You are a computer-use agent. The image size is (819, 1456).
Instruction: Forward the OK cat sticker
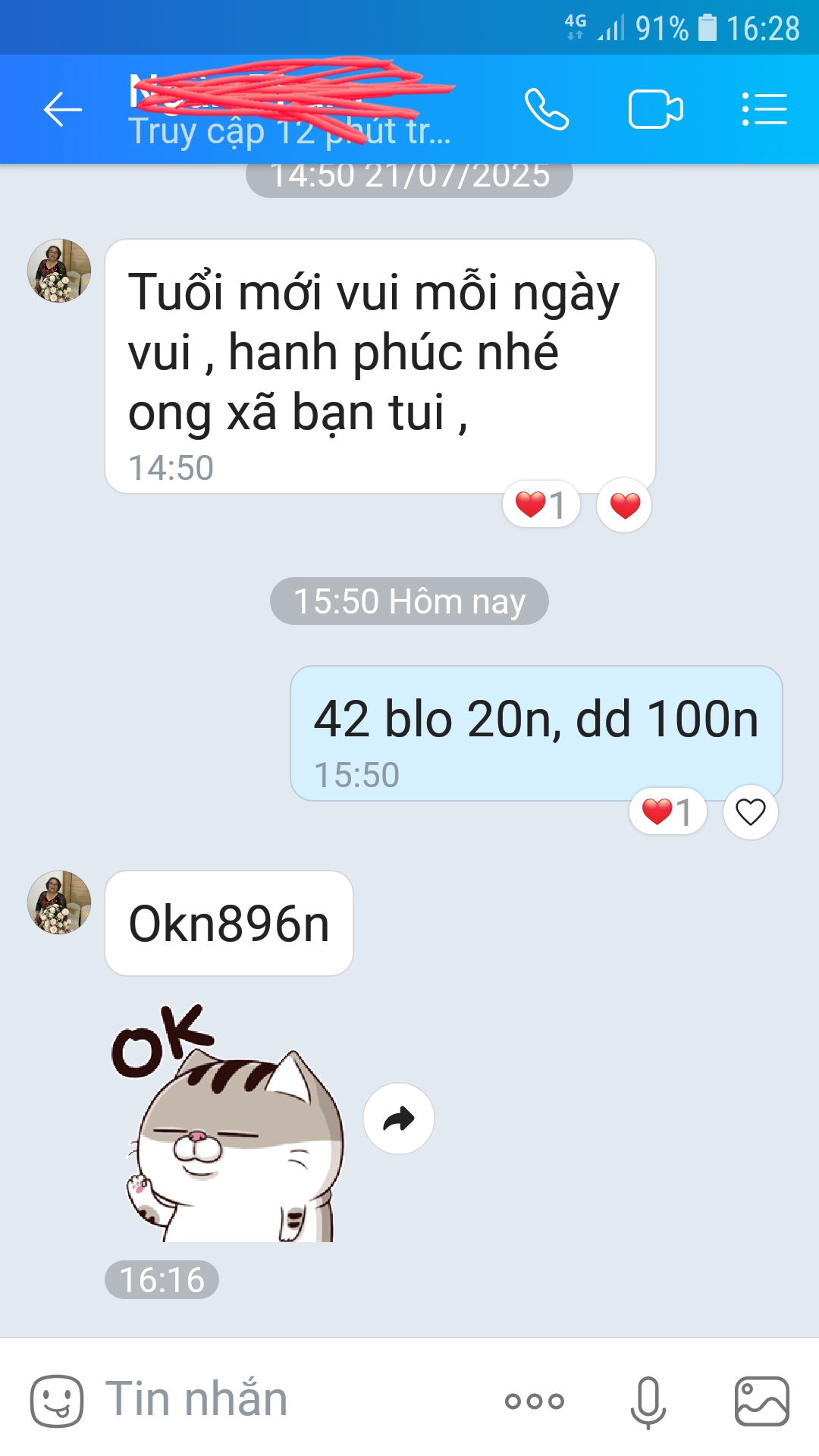398,1119
